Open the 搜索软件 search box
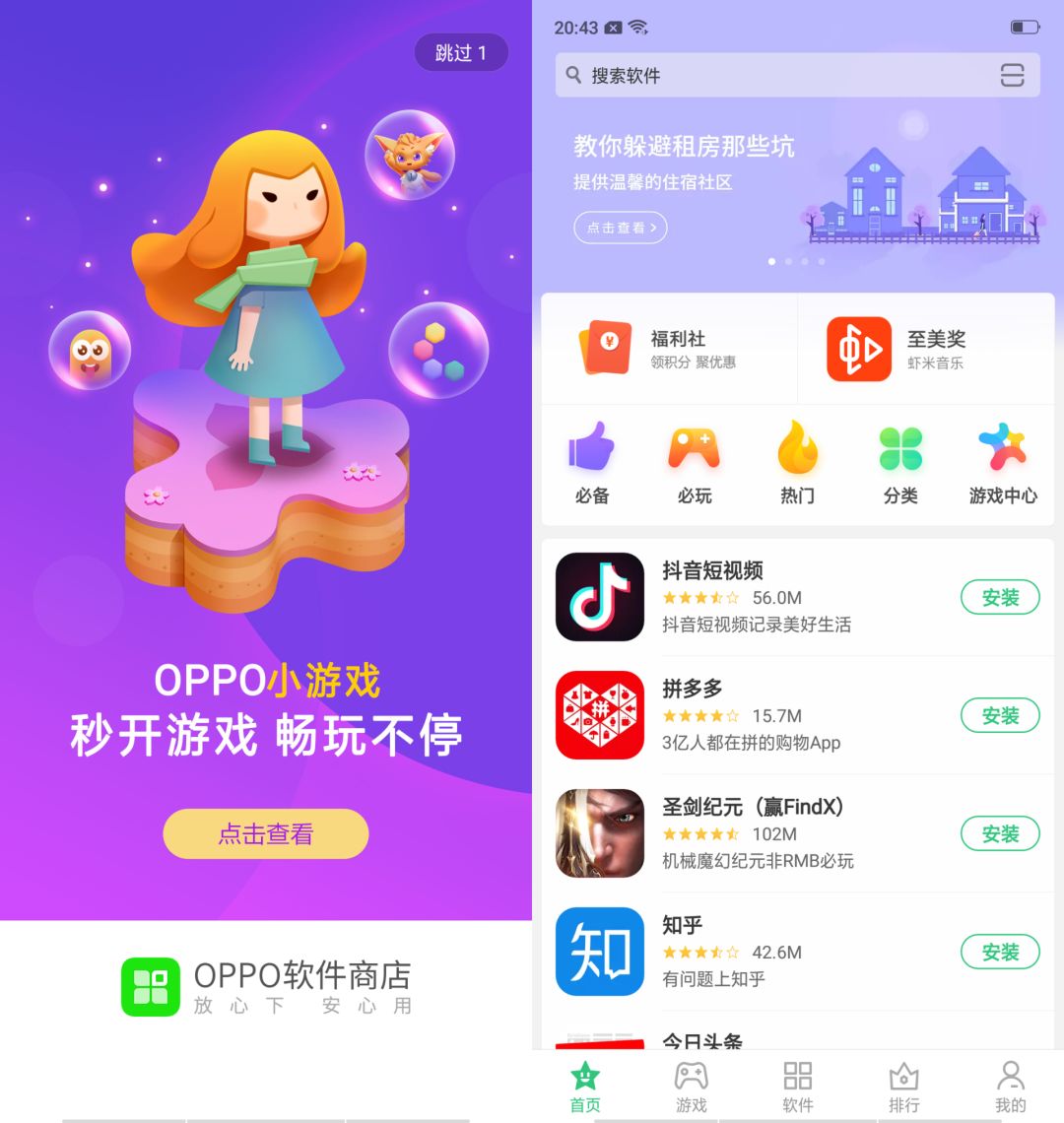The height and width of the screenshot is (1123, 1064). 768,76
